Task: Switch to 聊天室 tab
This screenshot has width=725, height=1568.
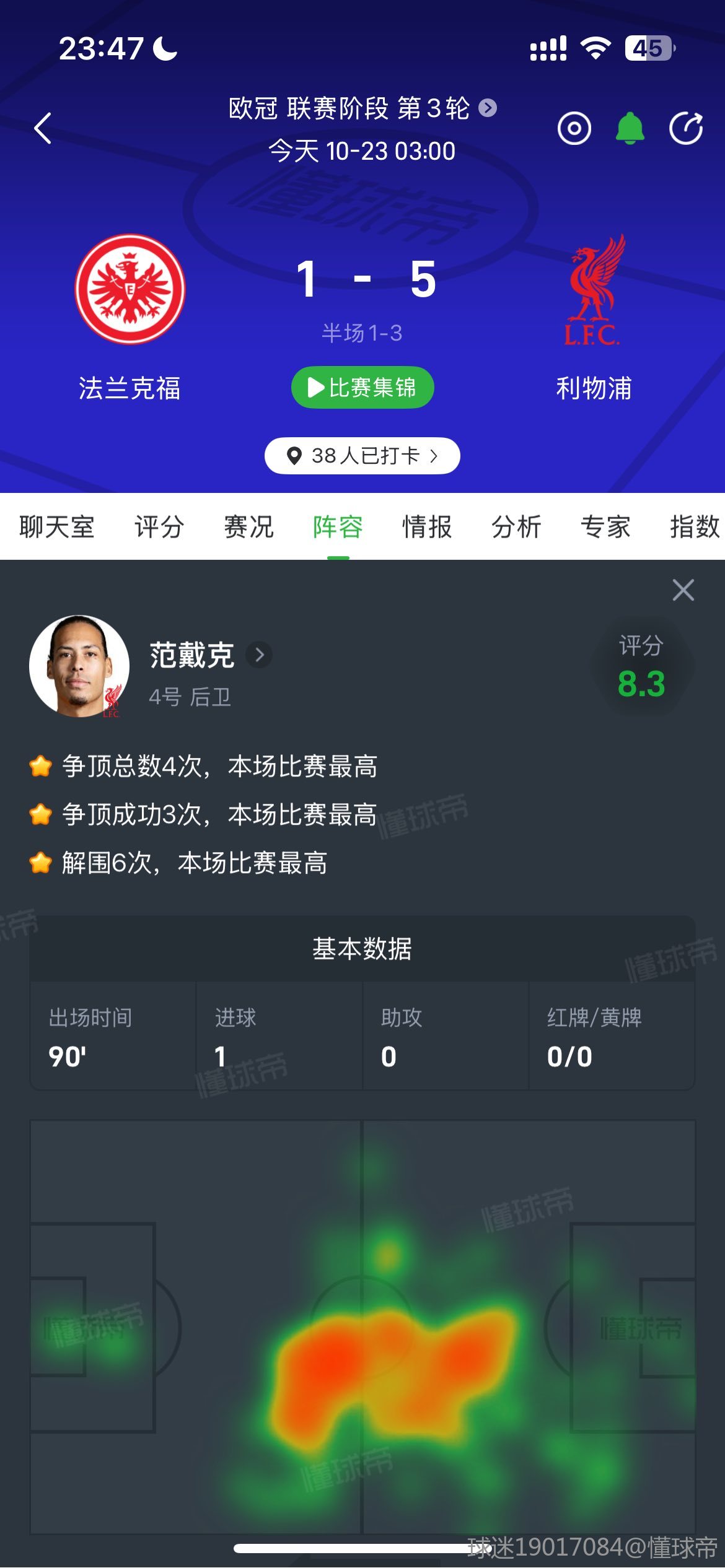Action: [56, 527]
